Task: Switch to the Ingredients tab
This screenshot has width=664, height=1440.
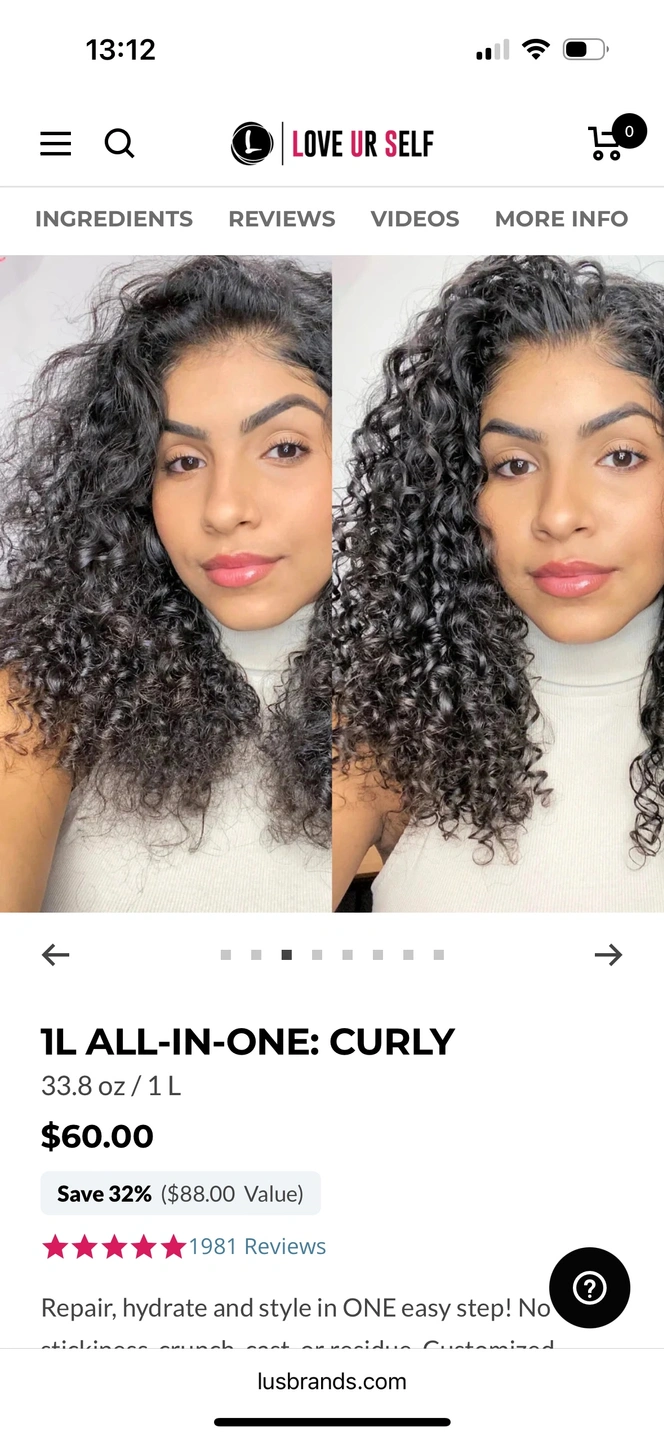Action: (x=114, y=219)
